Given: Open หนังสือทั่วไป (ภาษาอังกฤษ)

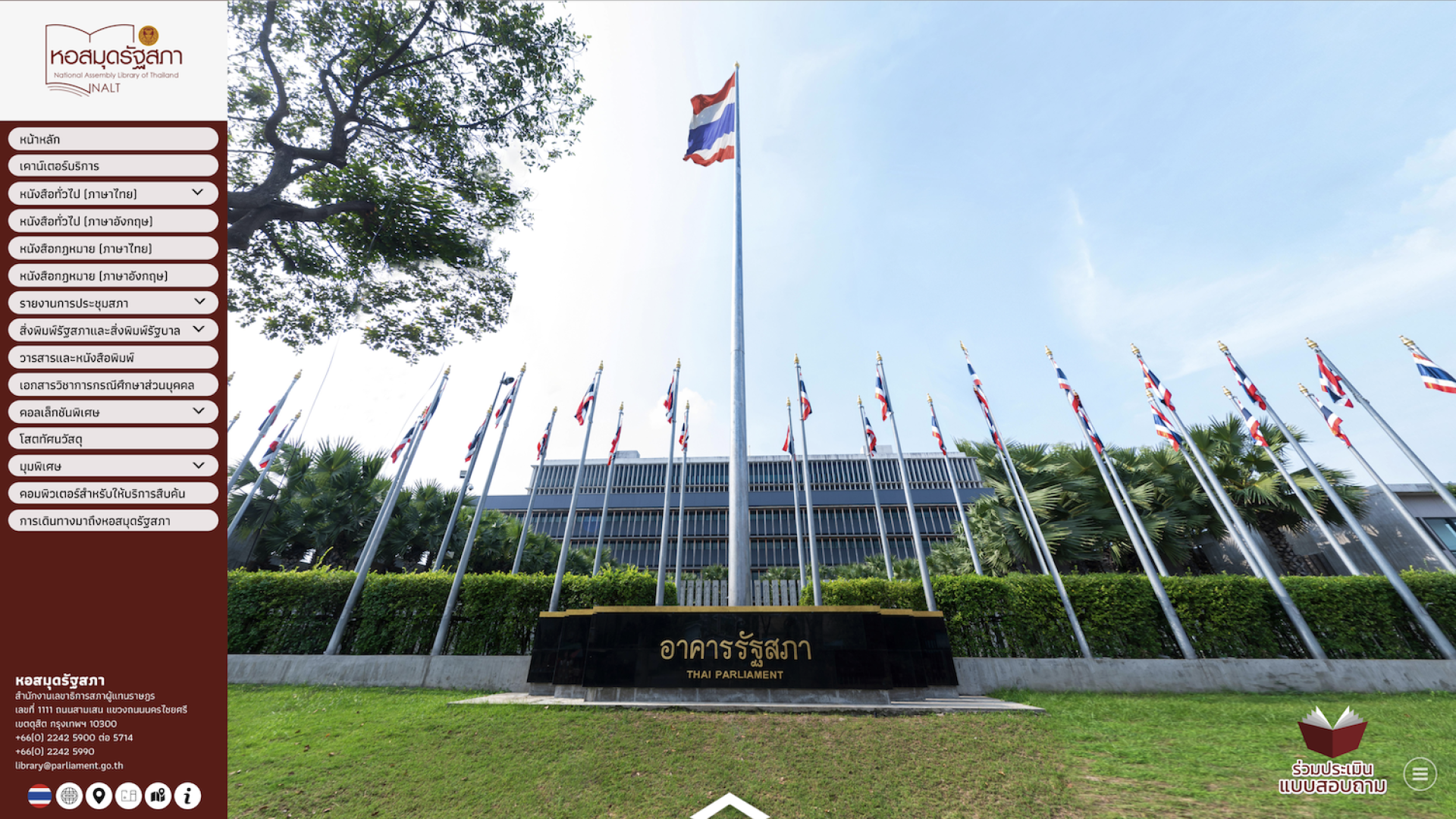Looking at the screenshot, I should click(x=112, y=221).
